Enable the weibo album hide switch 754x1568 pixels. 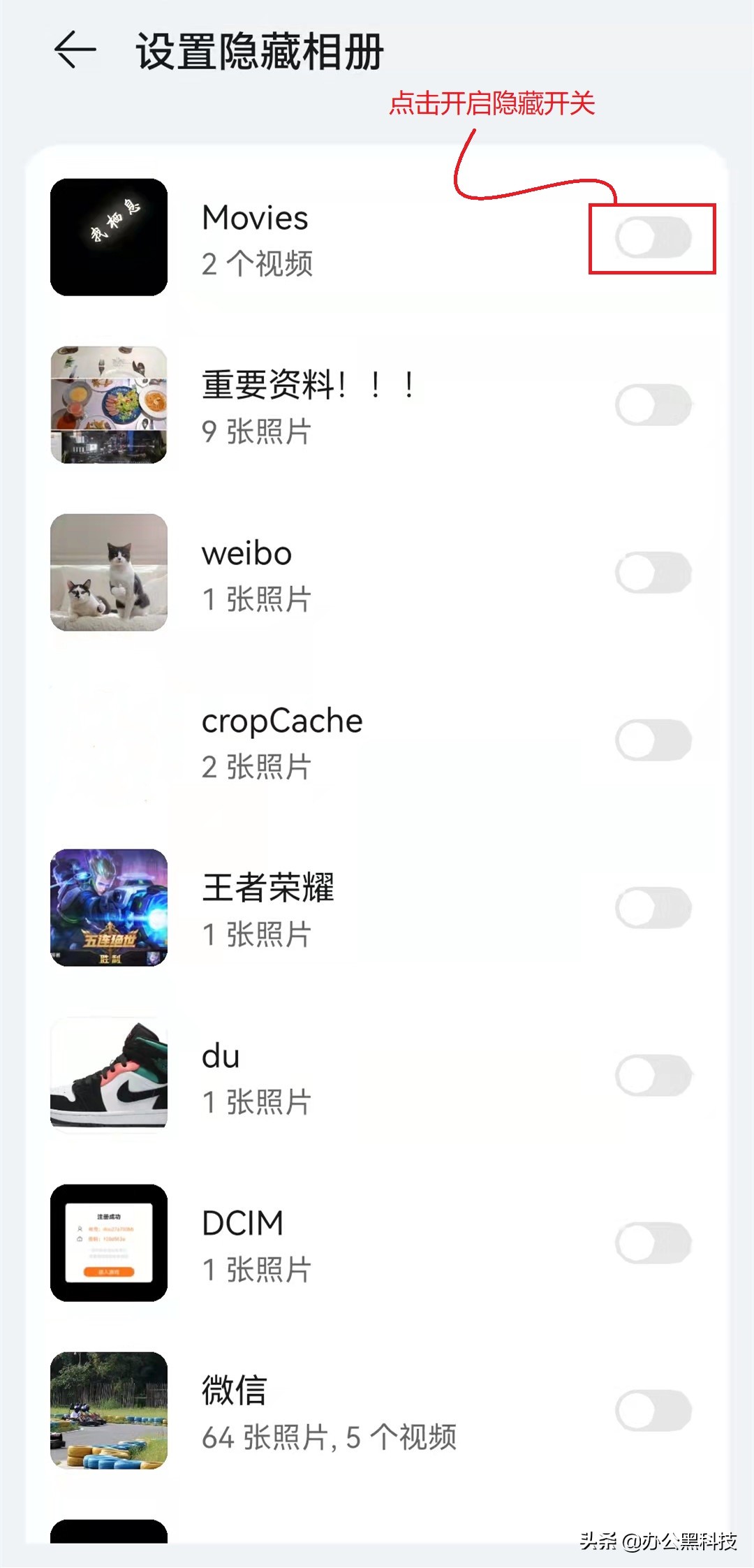653,574
